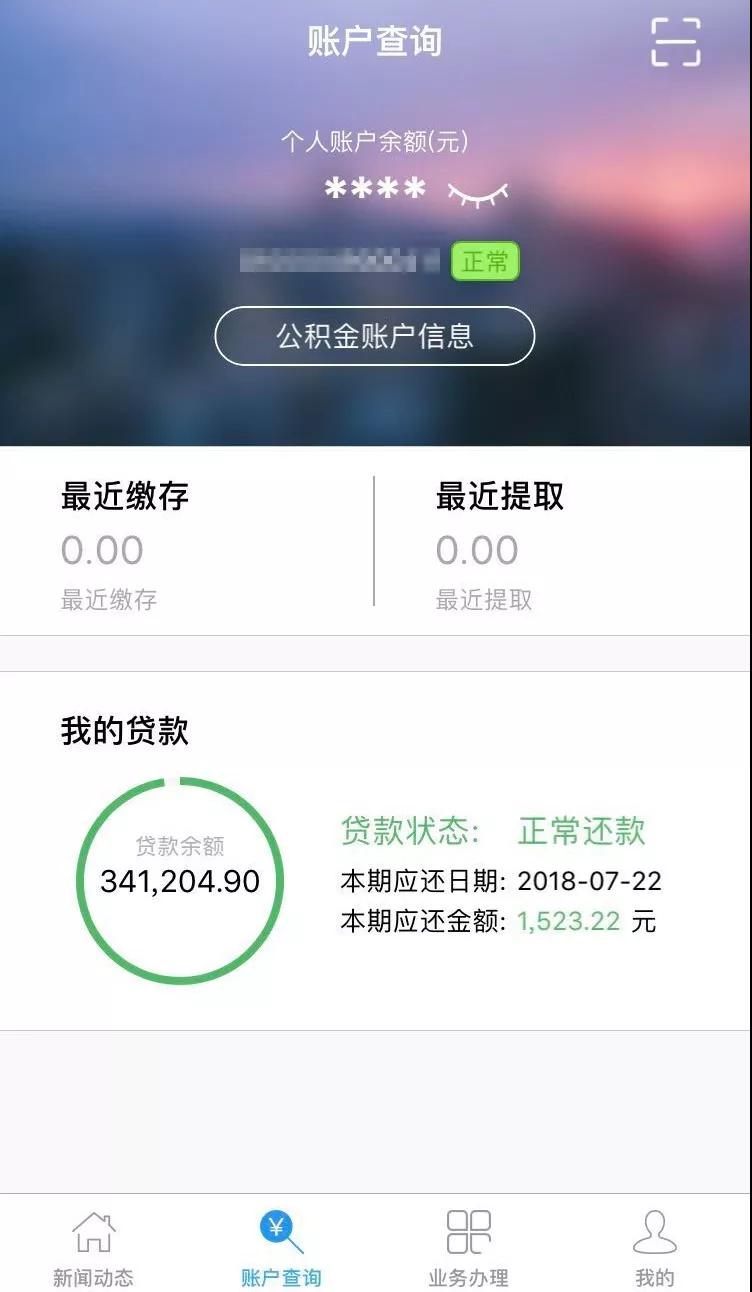Open the 最近提取 details

563,543
